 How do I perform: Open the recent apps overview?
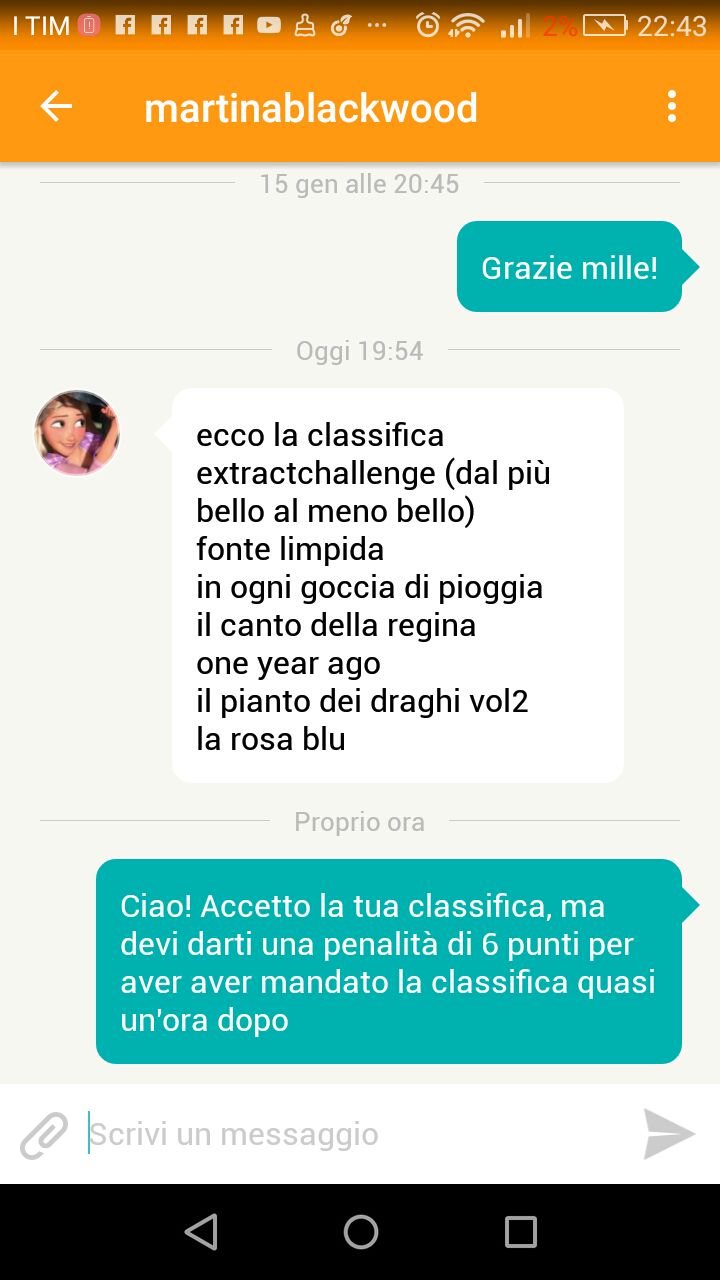click(x=520, y=1232)
